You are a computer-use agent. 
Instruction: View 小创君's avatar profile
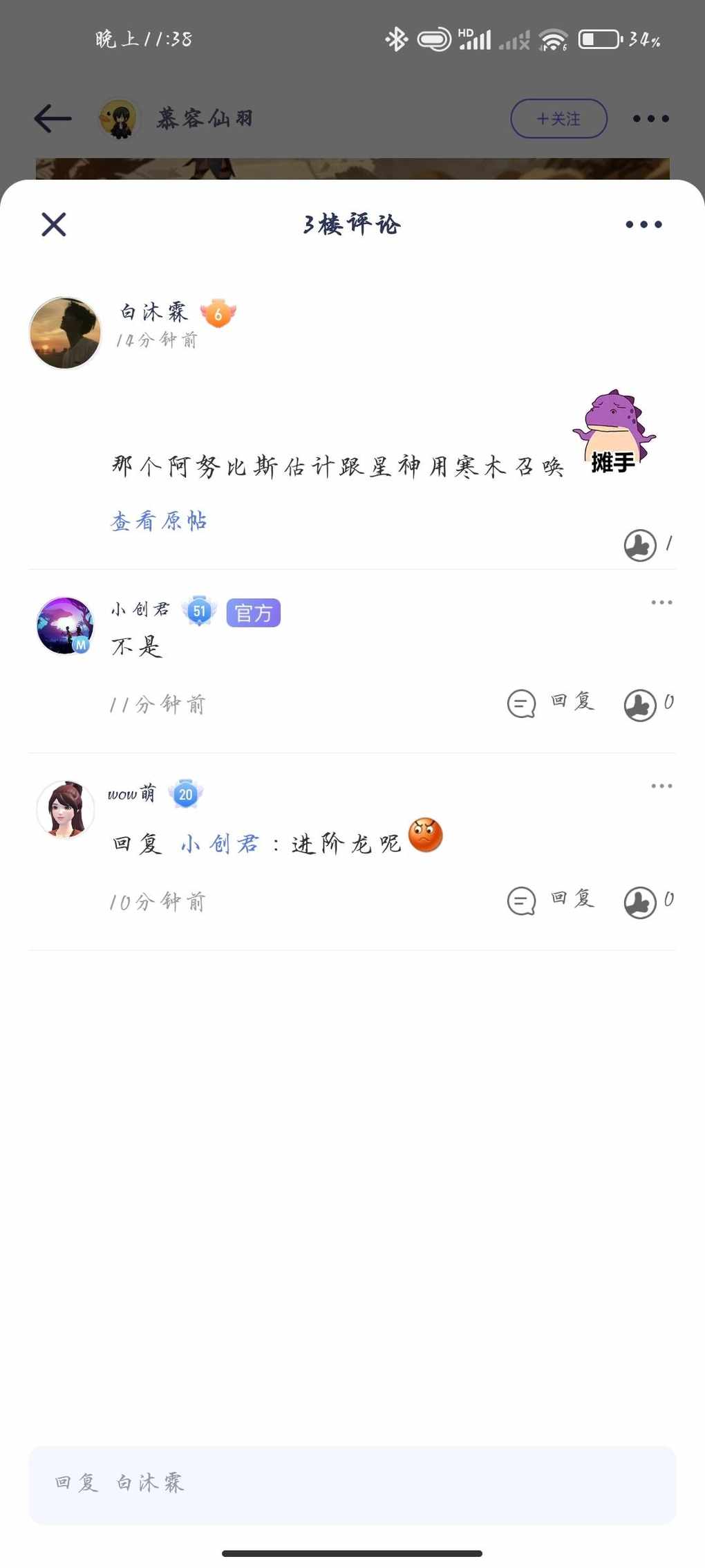[65, 626]
